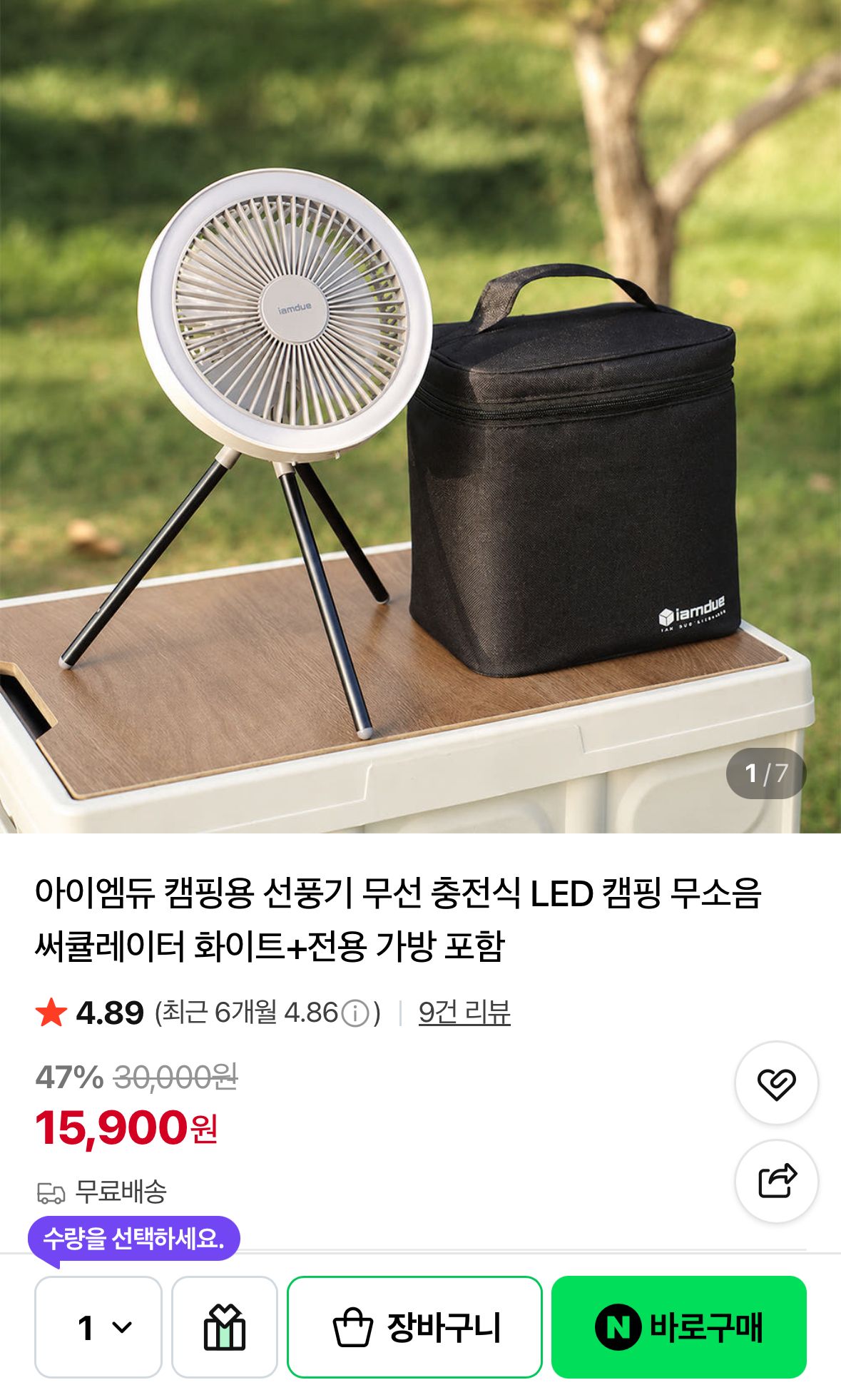This screenshot has width=841, height=1400.
Task: Add this product to wishlist with the heart icon
Action: [x=776, y=1083]
